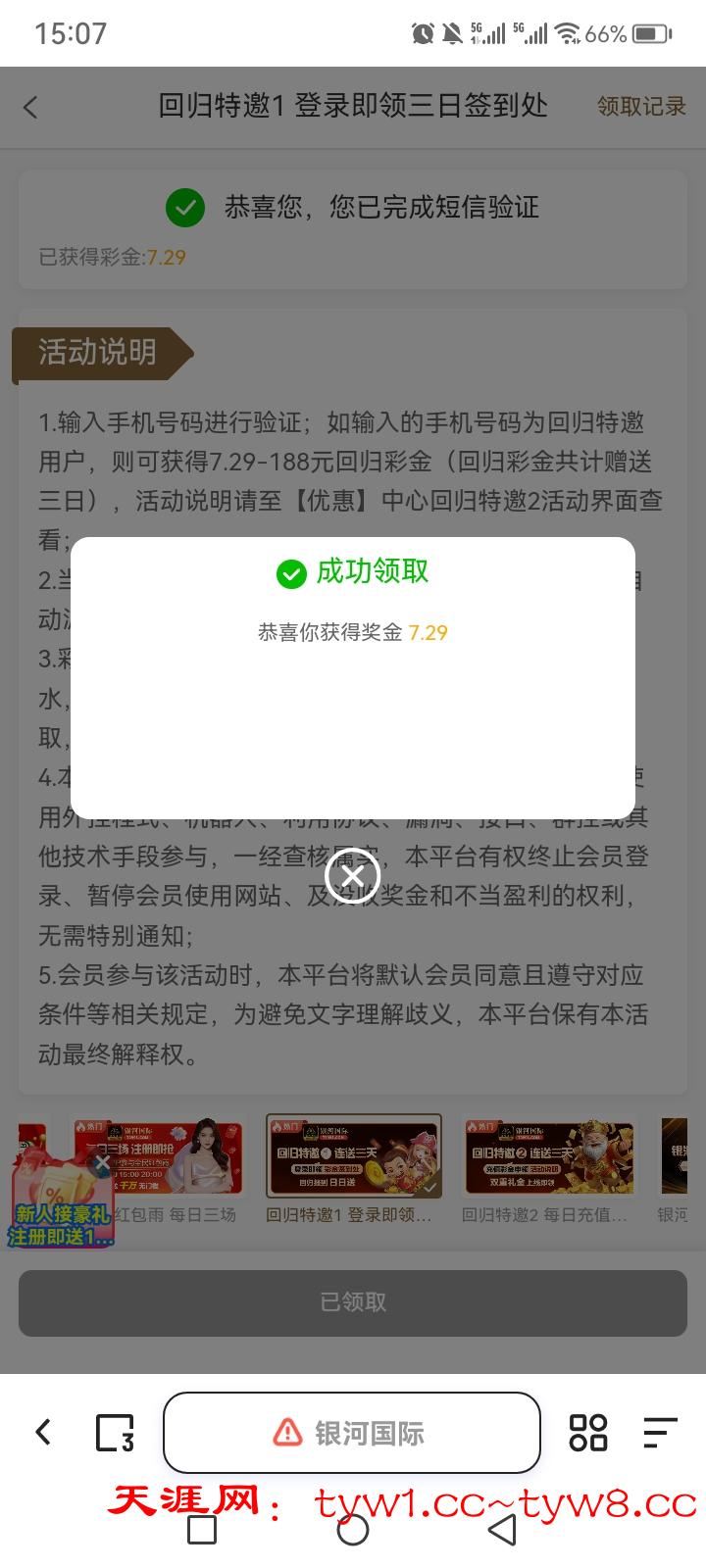Tap the 已领取 button
The height and width of the screenshot is (1568, 706).
pyautogui.click(x=353, y=1301)
